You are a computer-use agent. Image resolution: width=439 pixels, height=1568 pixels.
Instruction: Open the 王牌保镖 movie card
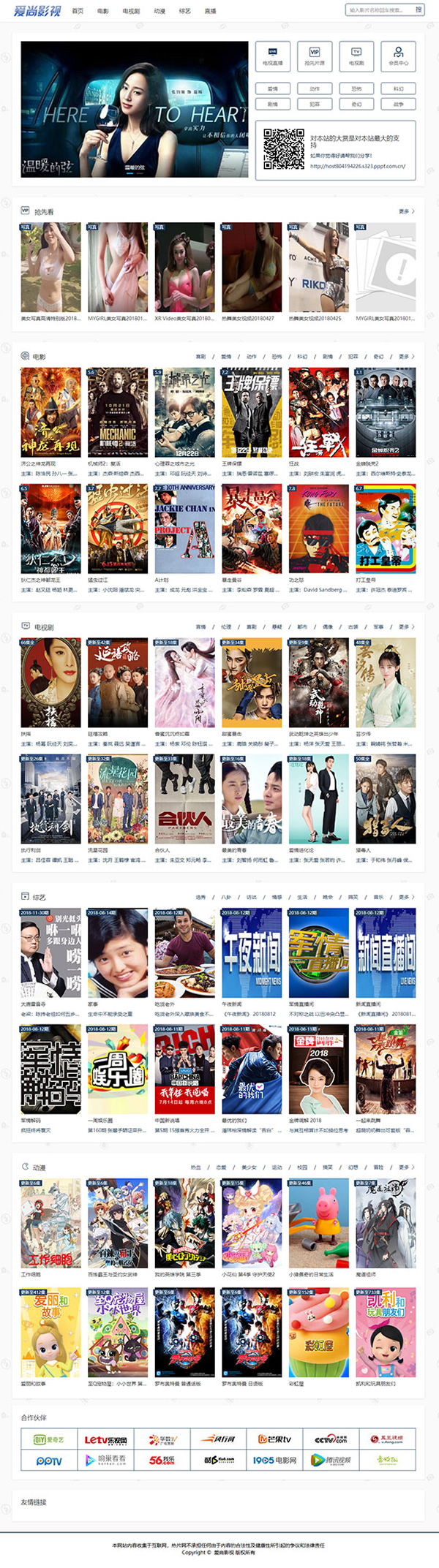click(252, 413)
